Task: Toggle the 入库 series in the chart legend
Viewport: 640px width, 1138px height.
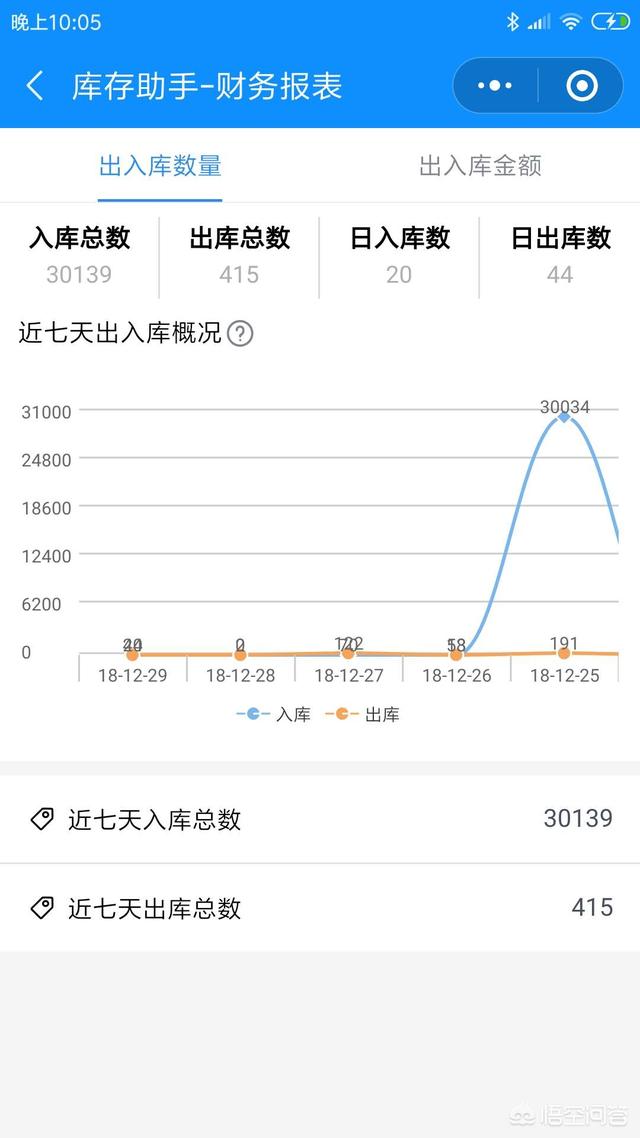Action: click(x=274, y=714)
